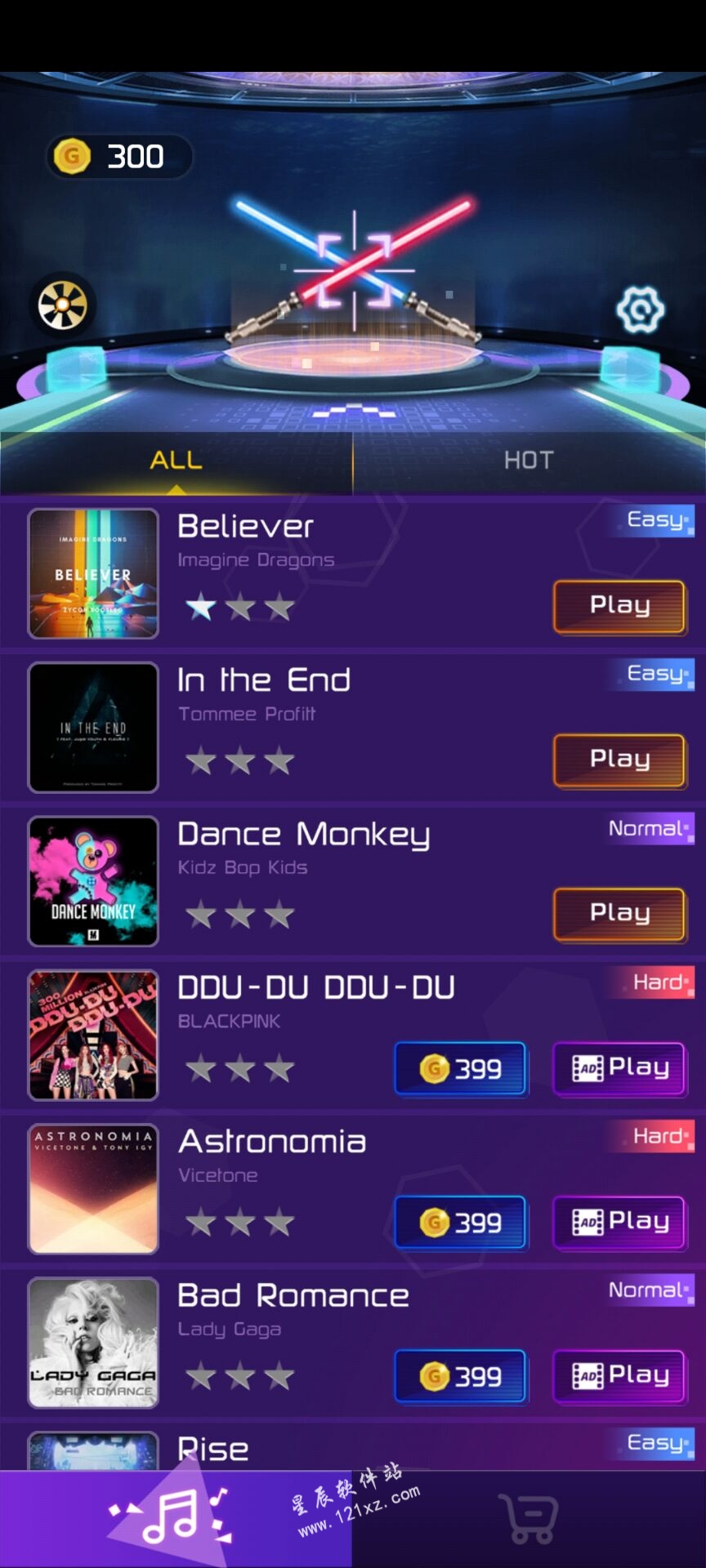Tap the 300 coin balance

tap(118, 156)
